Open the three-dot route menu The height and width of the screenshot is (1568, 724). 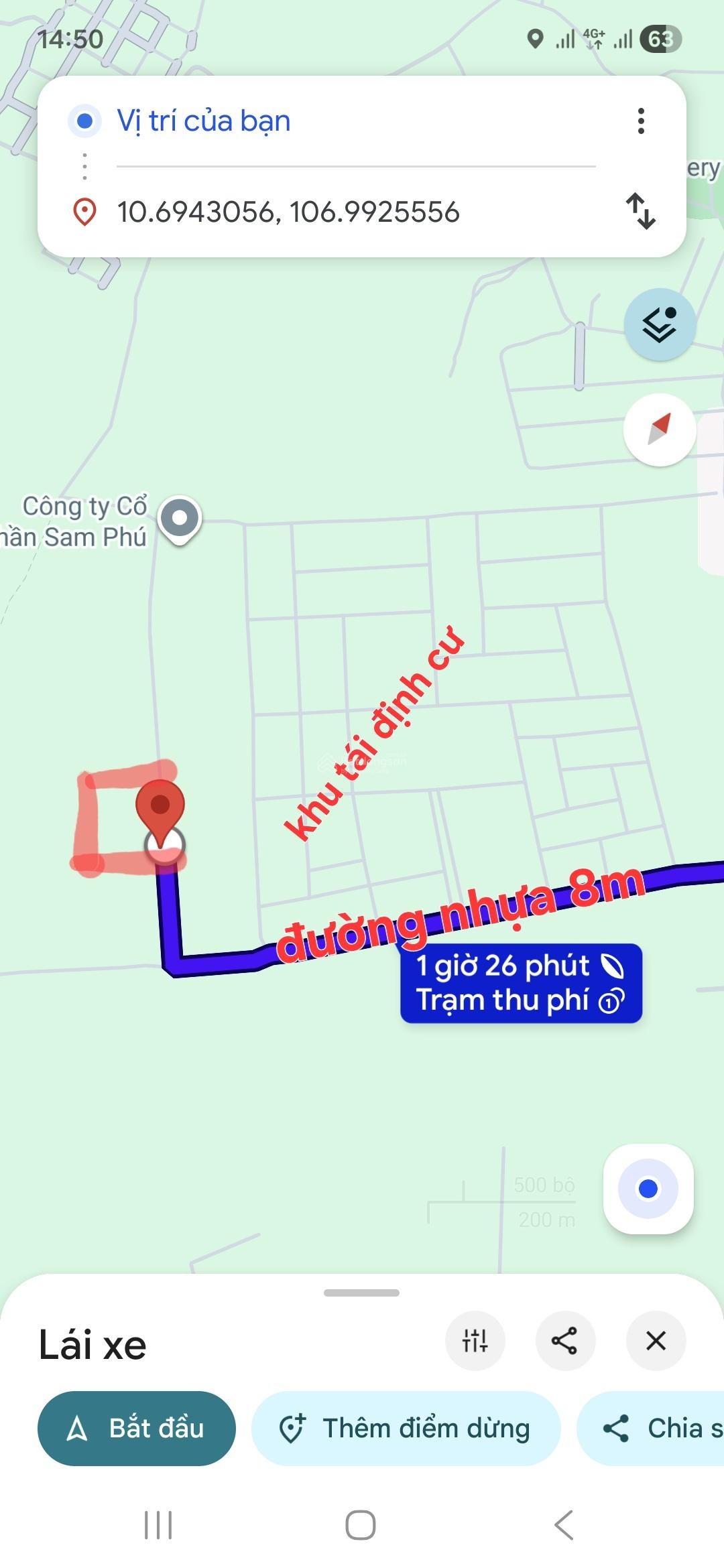[642, 121]
